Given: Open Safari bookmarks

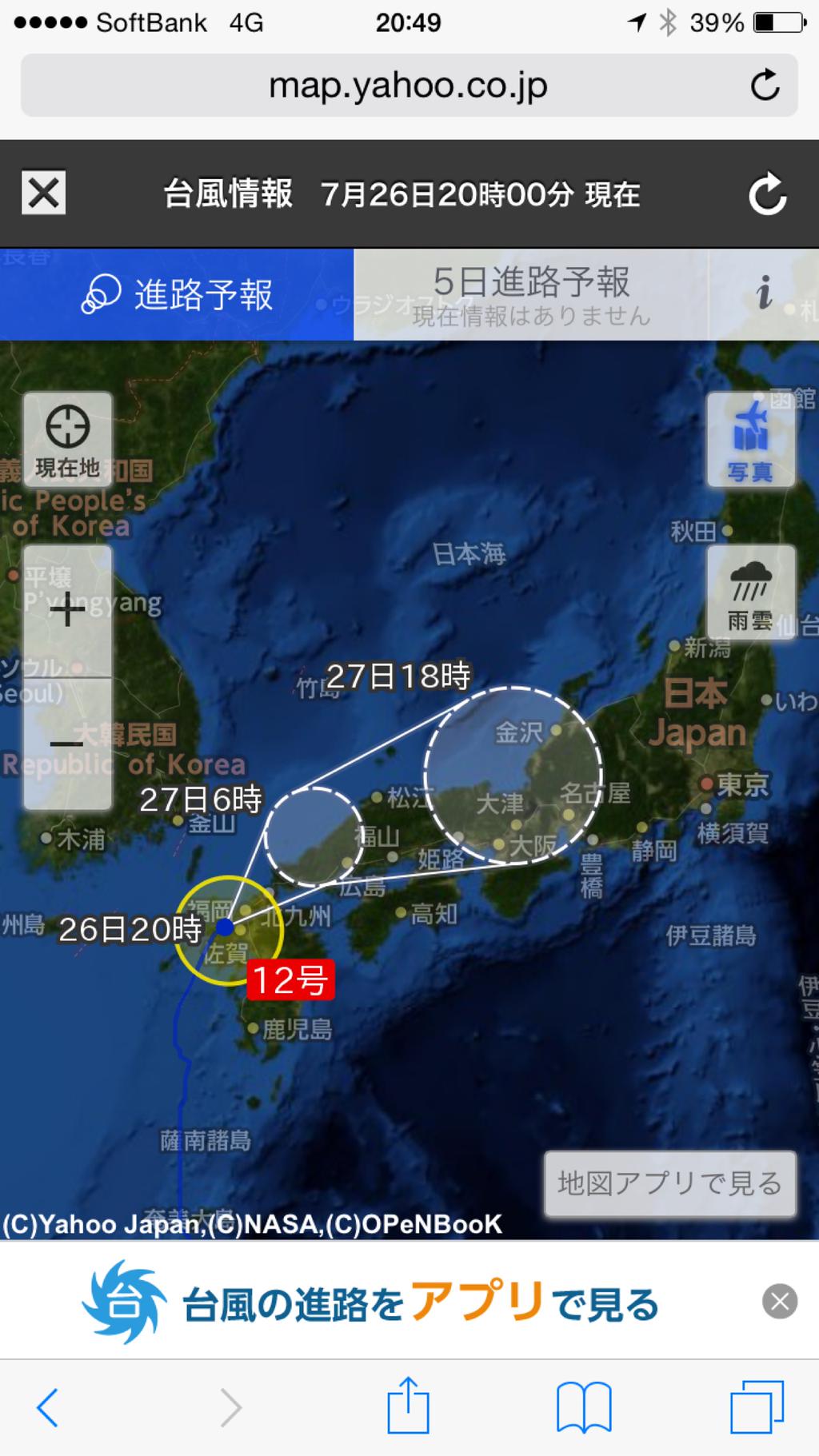Looking at the screenshot, I should point(584,1407).
